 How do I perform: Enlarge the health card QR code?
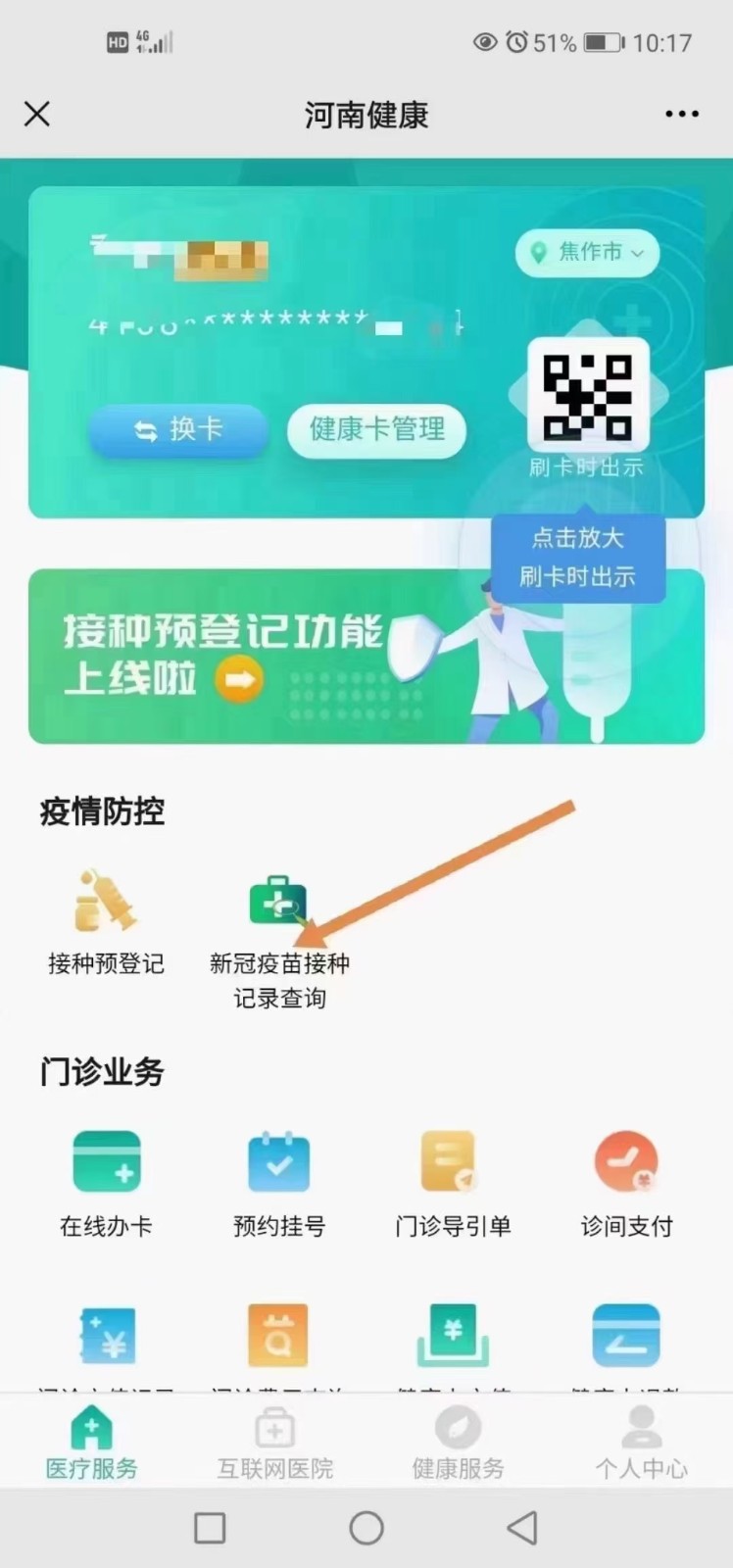coord(588,396)
